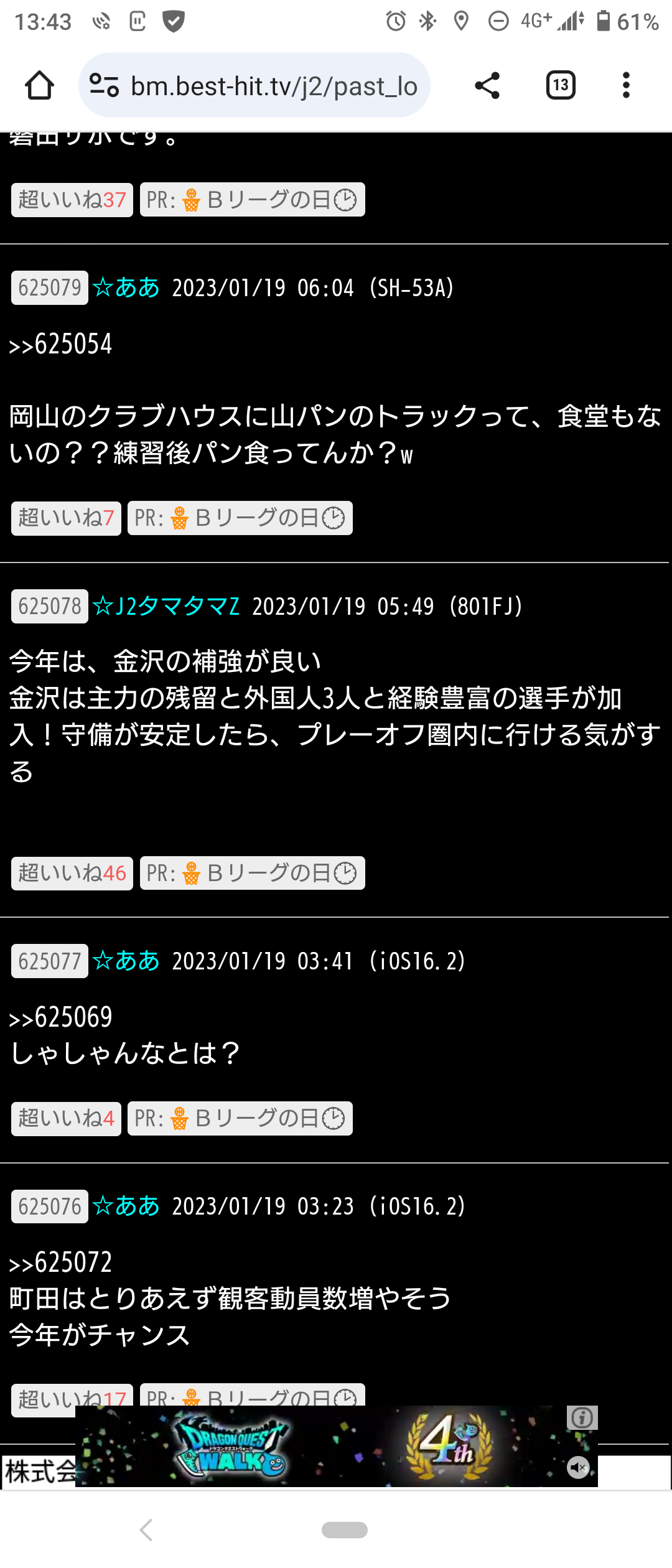
Task: Open the tab switcher showing 13 tabs
Action: point(560,85)
